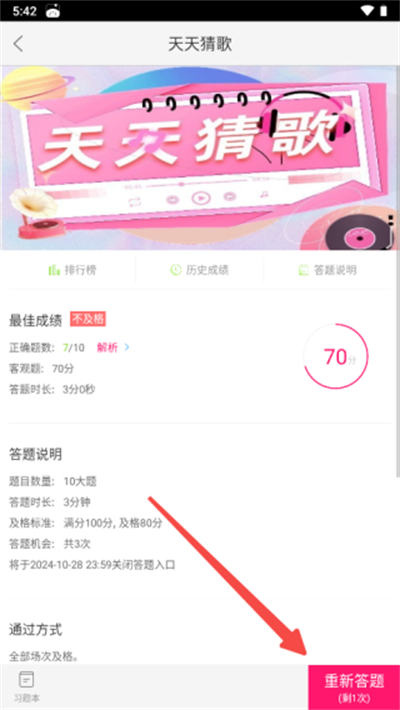
Task: Open the 排行榜 ranking tab
Action: pos(72,270)
